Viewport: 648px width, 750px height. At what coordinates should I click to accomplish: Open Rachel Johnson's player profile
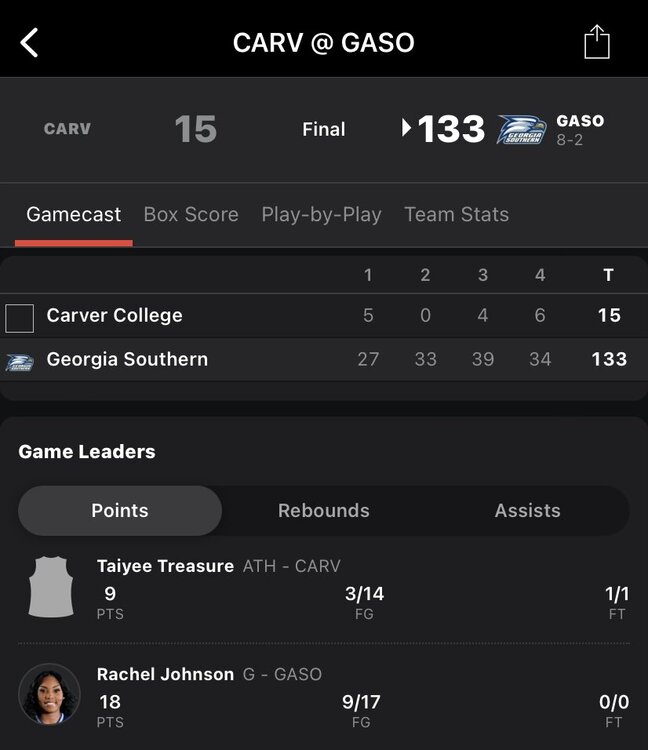165,674
